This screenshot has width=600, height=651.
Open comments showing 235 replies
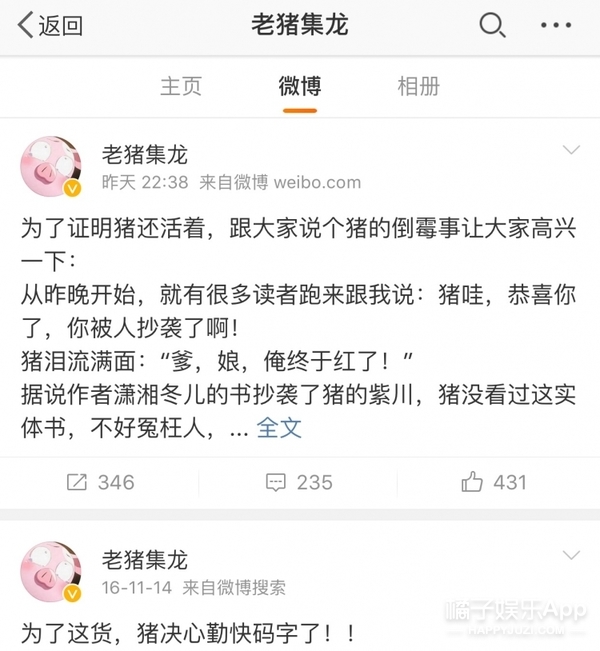point(299,482)
